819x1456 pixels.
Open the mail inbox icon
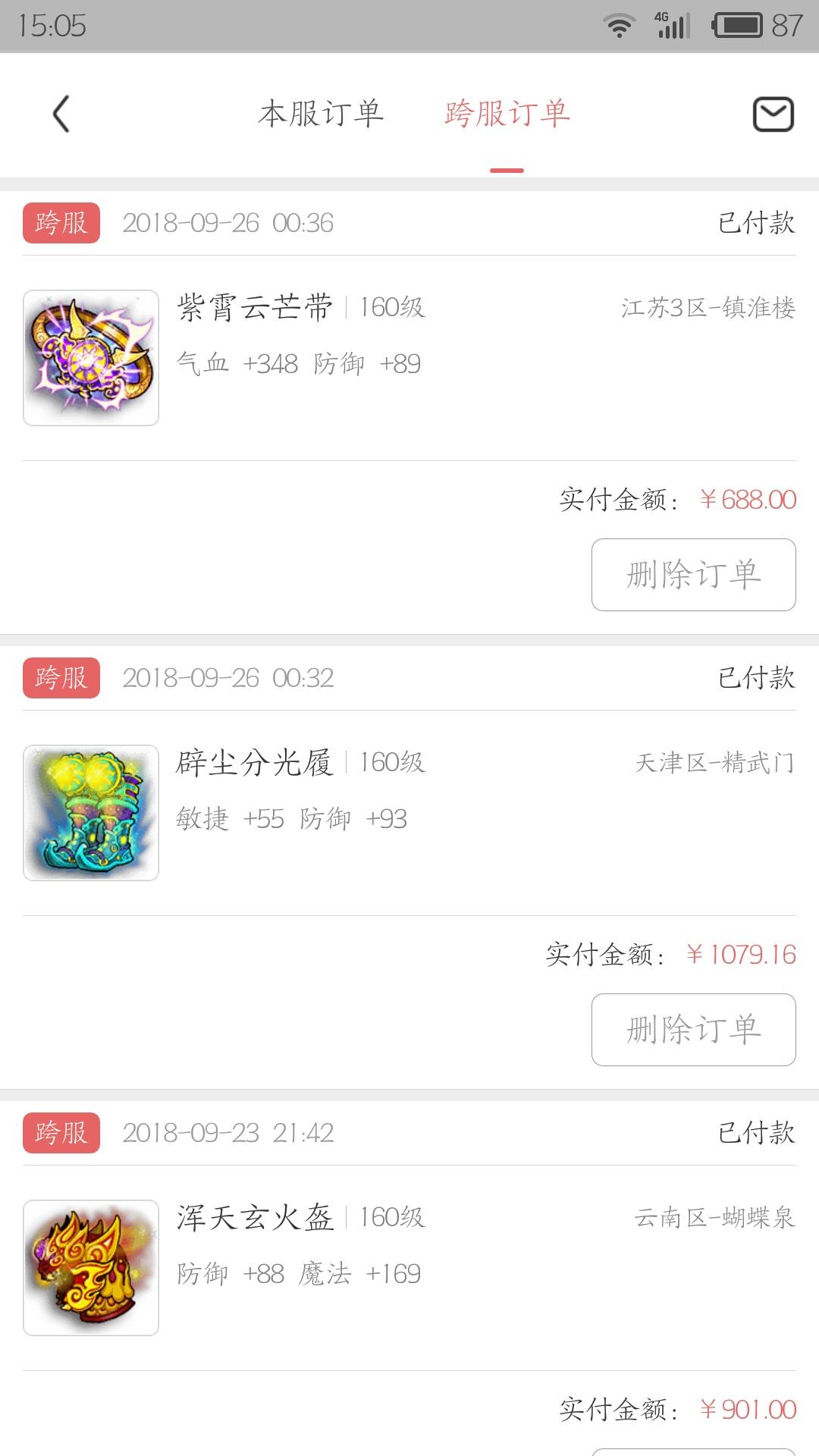pyautogui.click(x=773, y=114)
